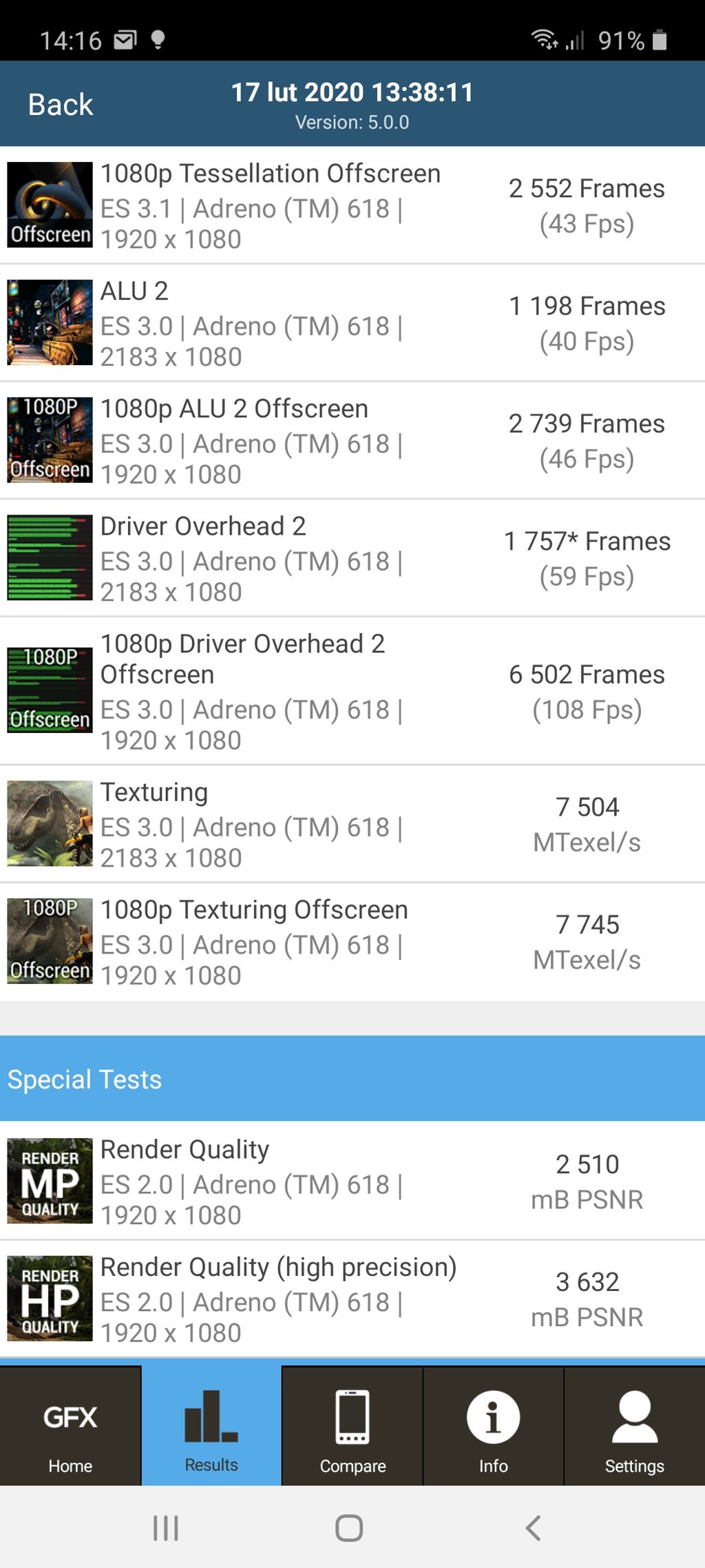The height and width of the screenshot is (1568, 705).
Task: Open the ALU 2 result row
Action: [352, 322]
